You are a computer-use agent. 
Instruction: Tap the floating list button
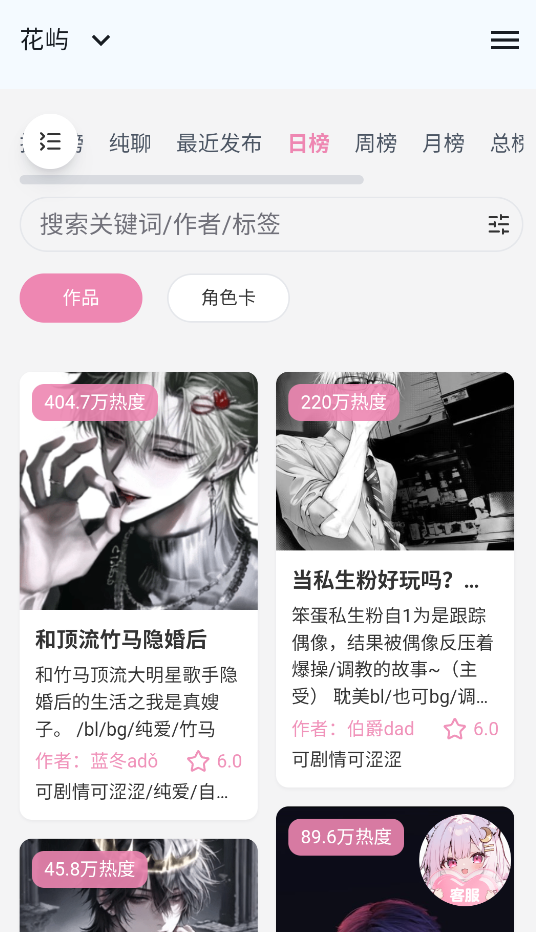[x=51, y=141]
